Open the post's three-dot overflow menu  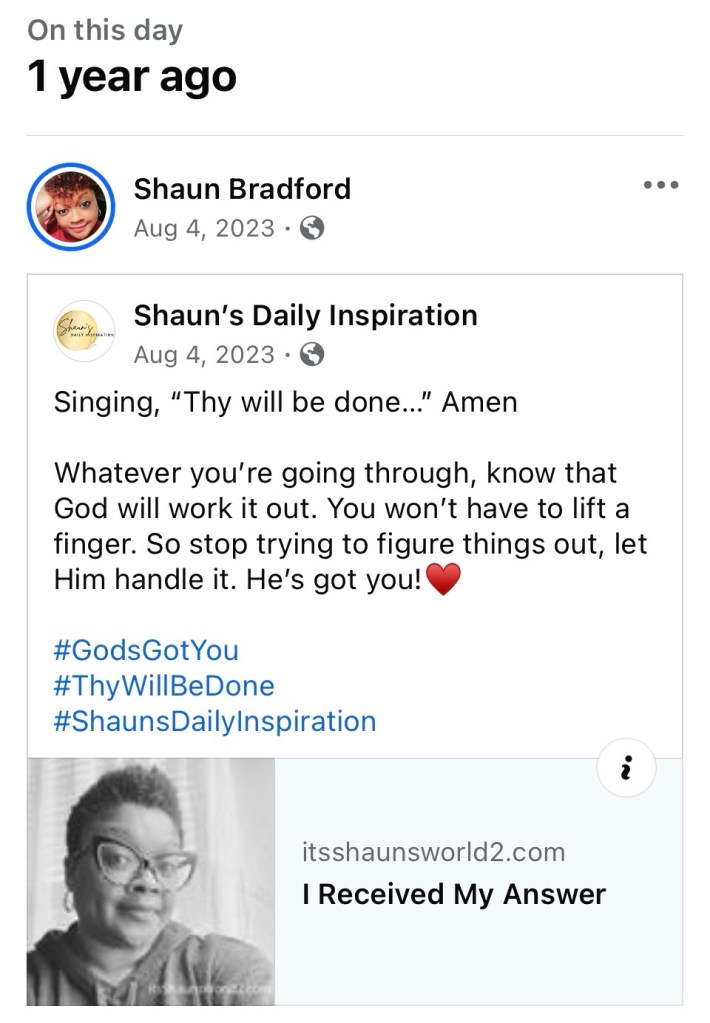click(661, 186)
